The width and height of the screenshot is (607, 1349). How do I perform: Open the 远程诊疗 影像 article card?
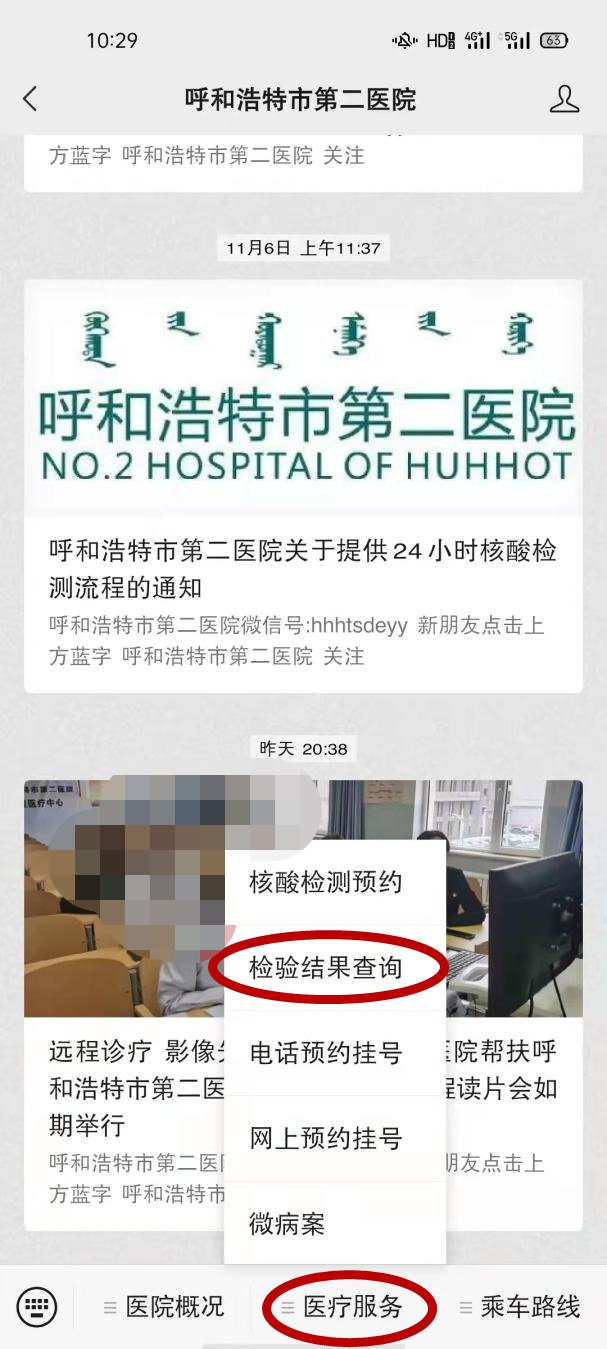pos(120,1090)
